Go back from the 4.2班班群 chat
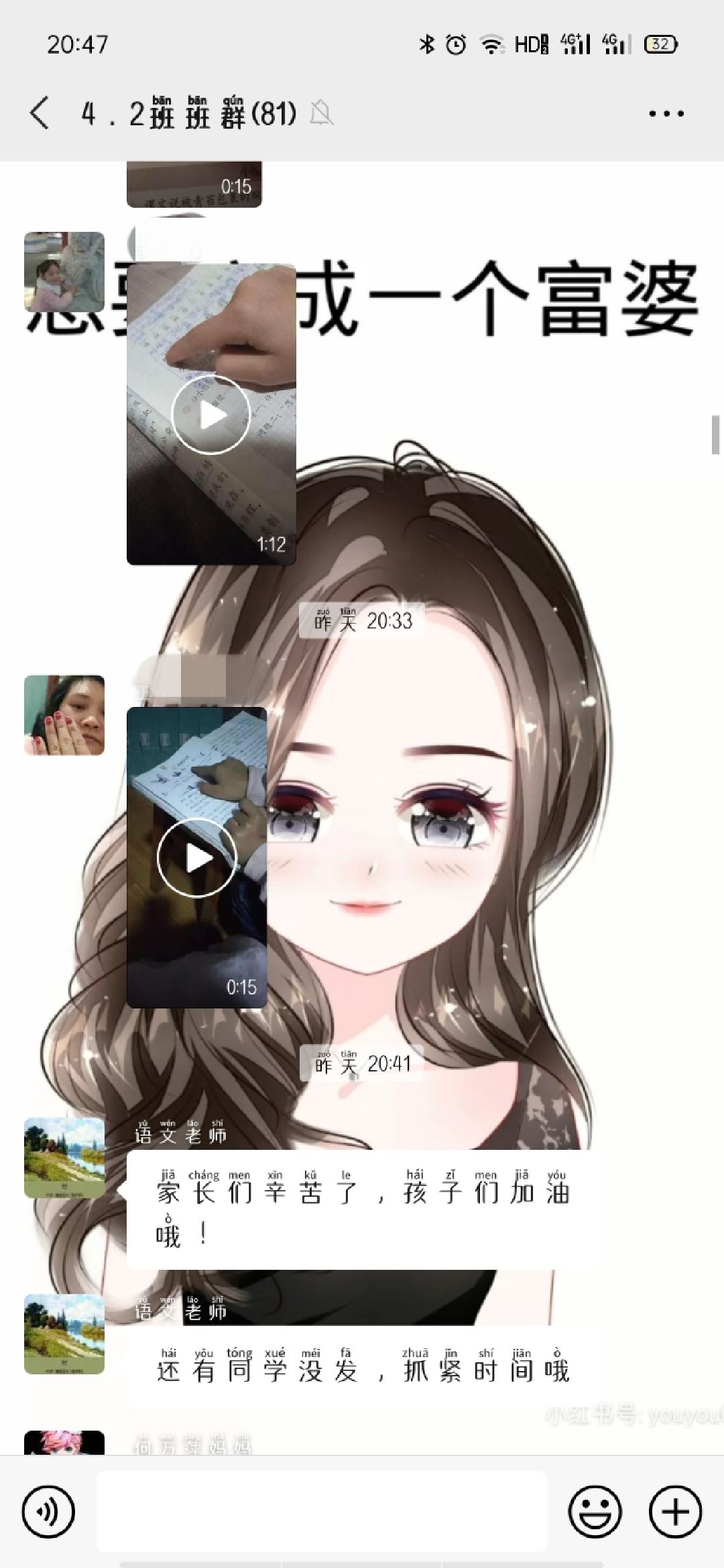Screen dimensions: 724x1568 [x=40, y=113]
